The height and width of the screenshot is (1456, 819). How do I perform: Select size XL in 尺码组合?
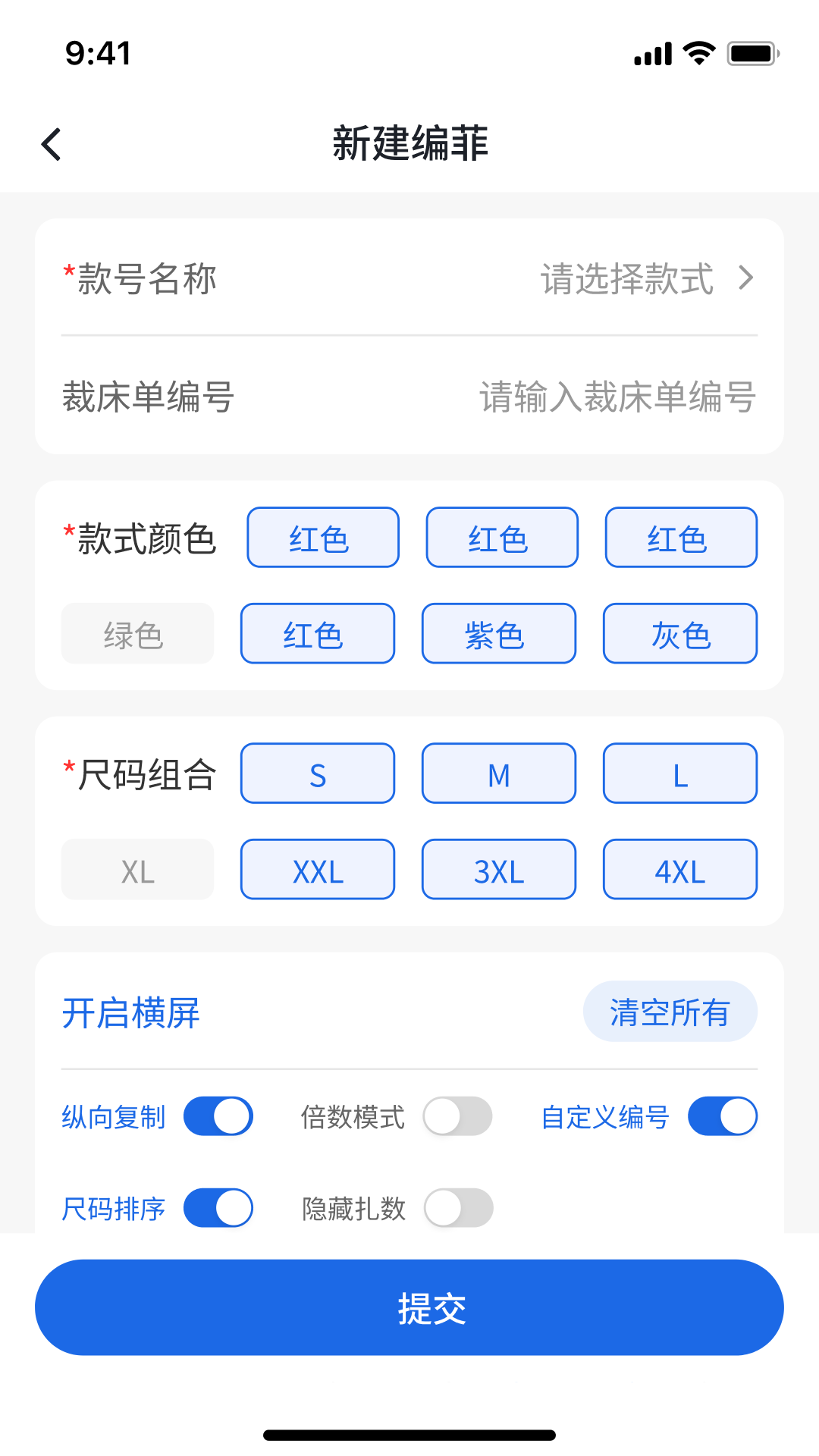[x=136, y=870]
